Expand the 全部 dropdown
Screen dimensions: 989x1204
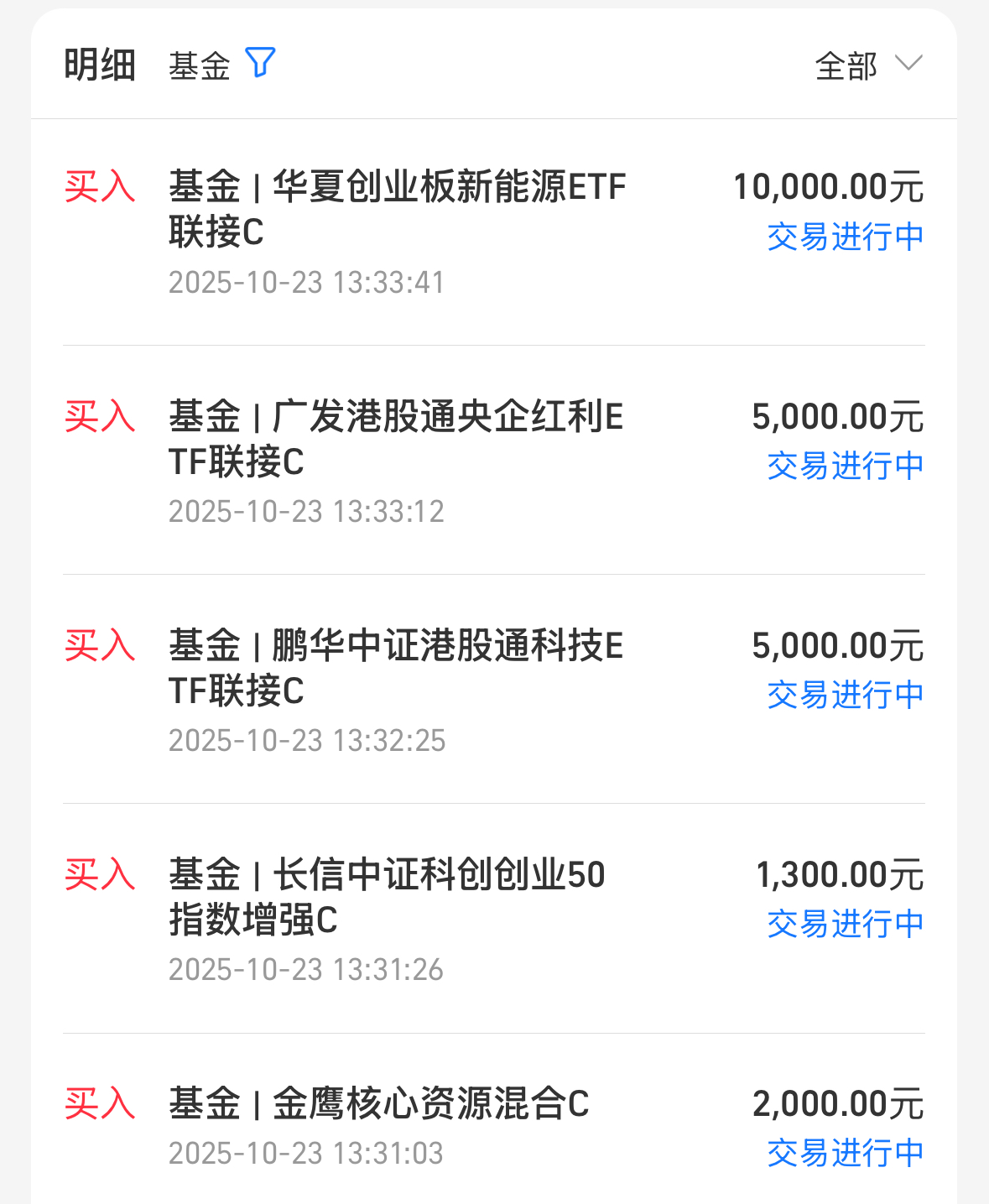pos(869,65)
